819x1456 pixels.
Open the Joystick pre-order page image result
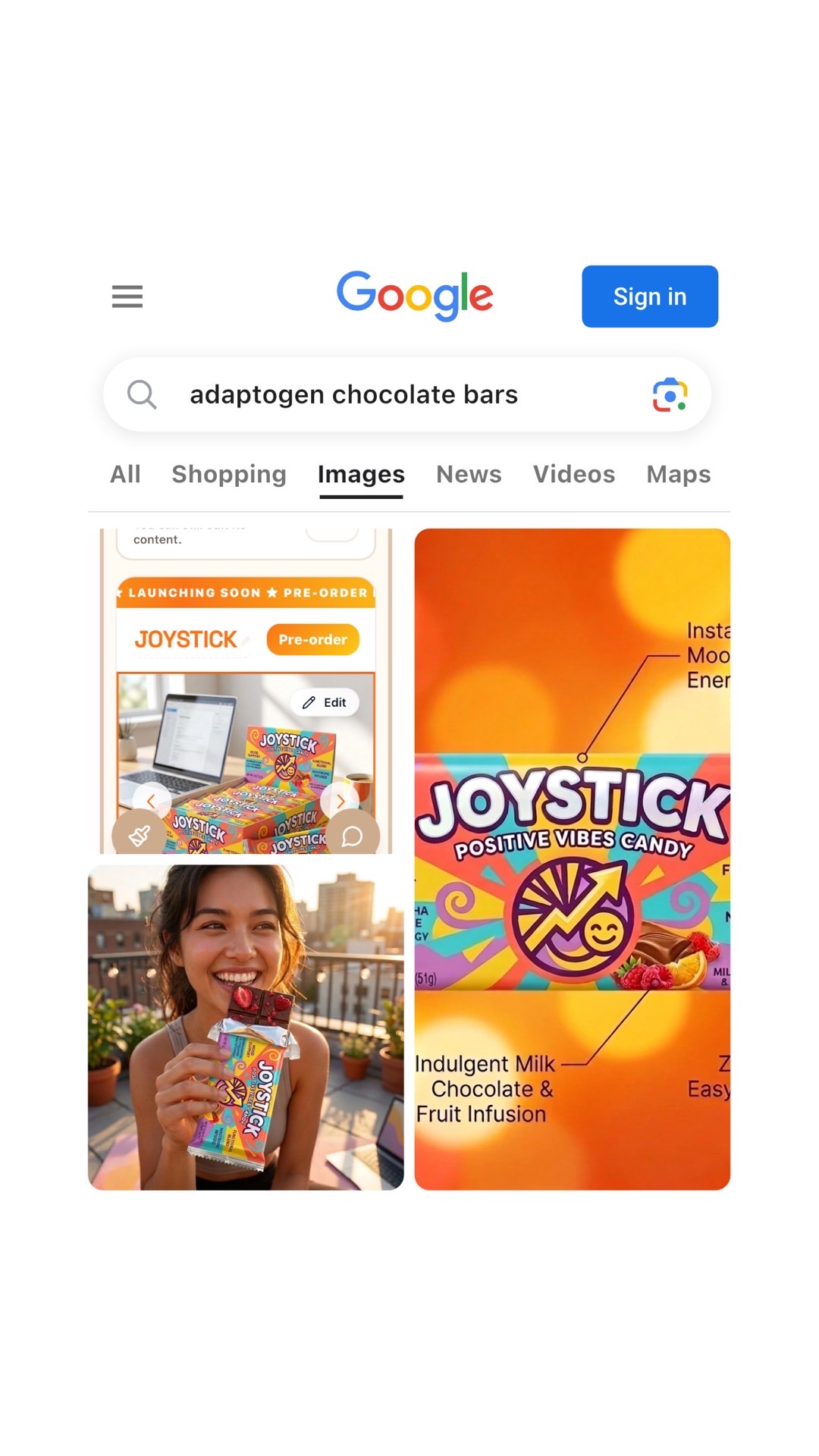click(246, 690)
